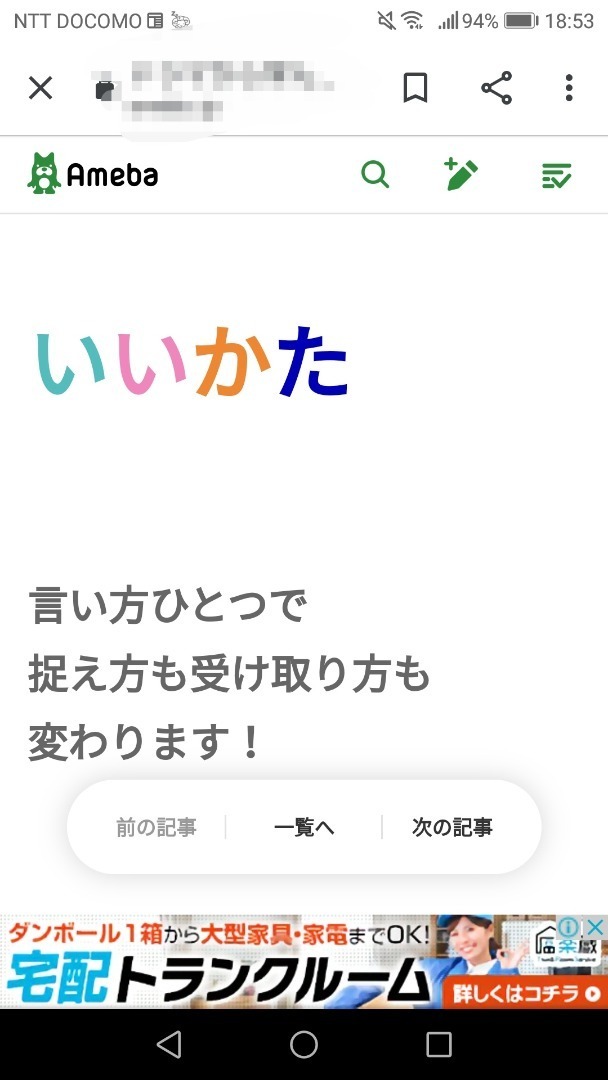608x1080 pixels.
Task: Open ad info icon
Action: (x=569, y=926)
